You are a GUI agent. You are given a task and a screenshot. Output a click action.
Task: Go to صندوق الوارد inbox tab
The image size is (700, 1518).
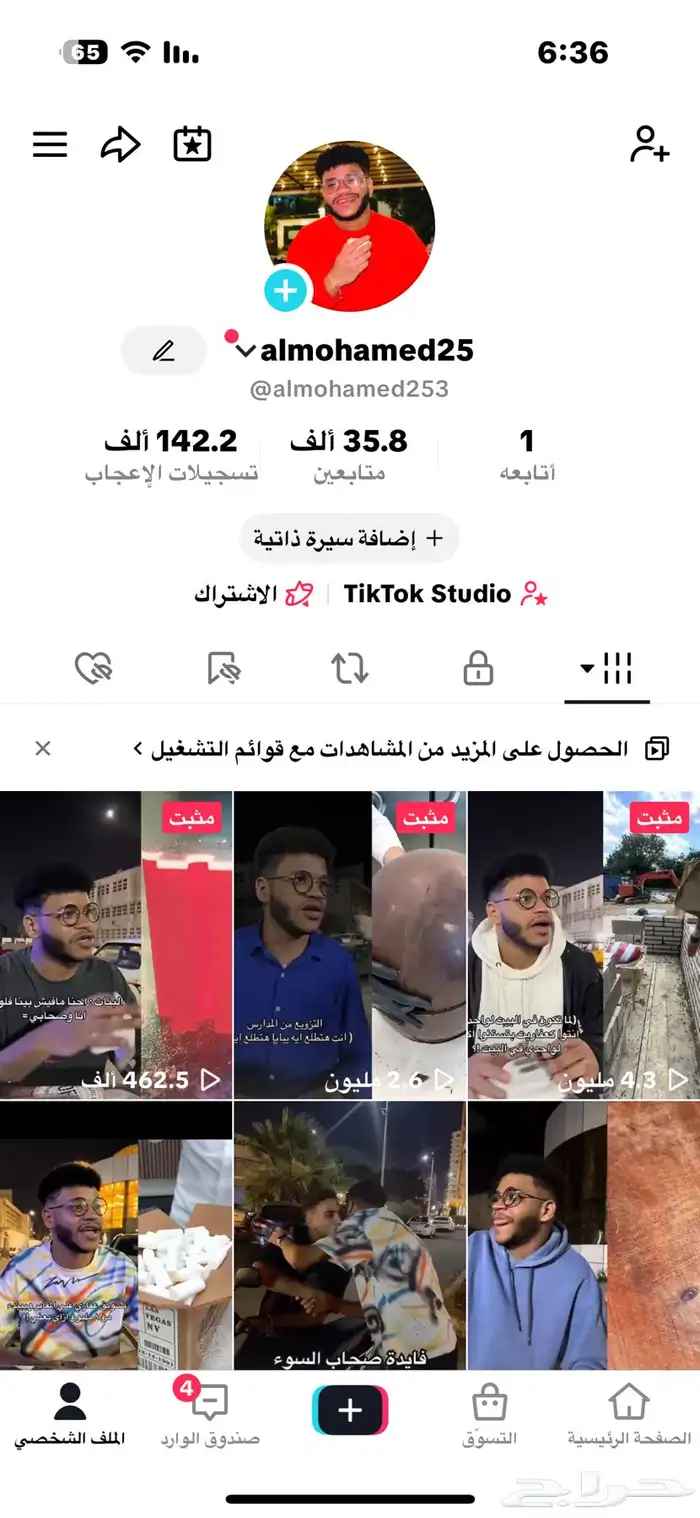coord(210,1413)
